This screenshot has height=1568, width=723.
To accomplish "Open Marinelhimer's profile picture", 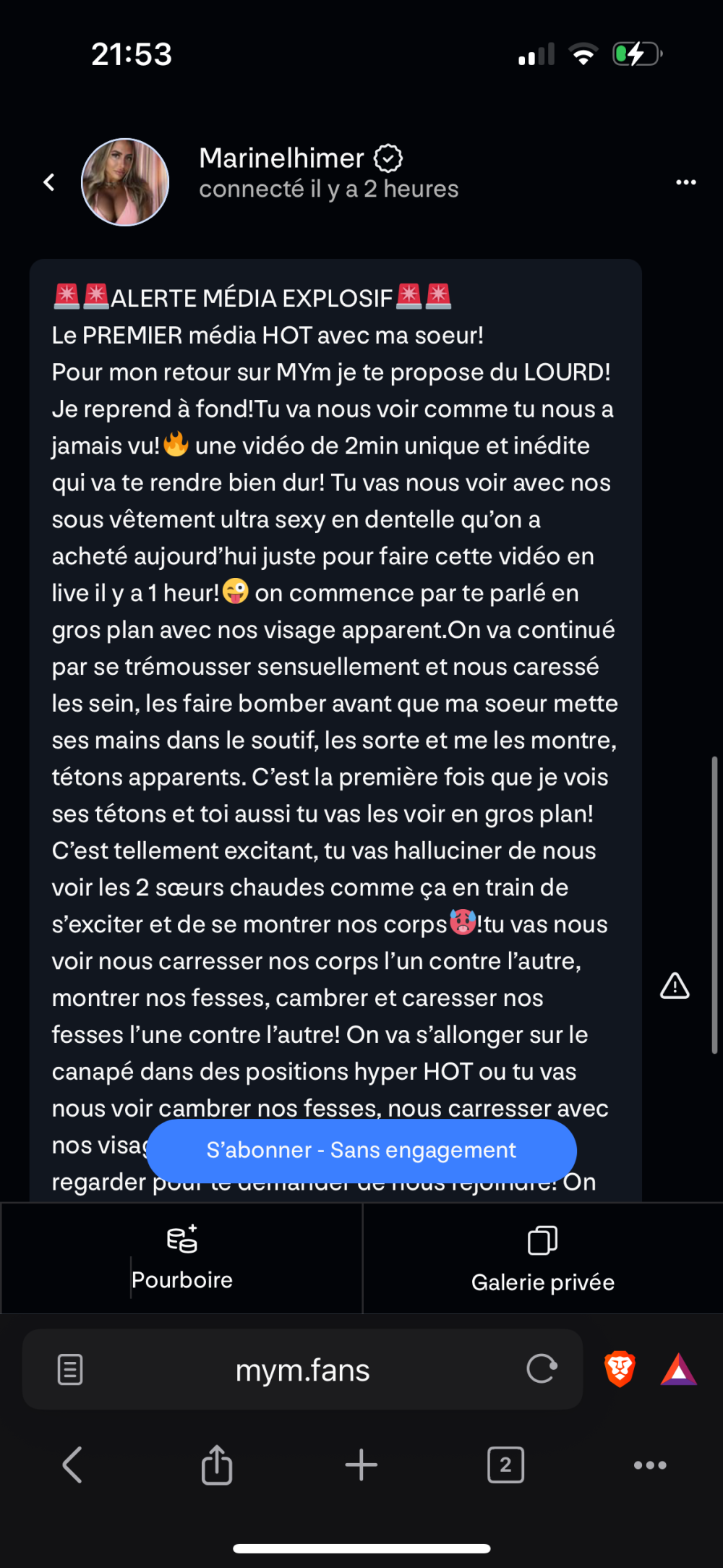I will click(125, 182).
